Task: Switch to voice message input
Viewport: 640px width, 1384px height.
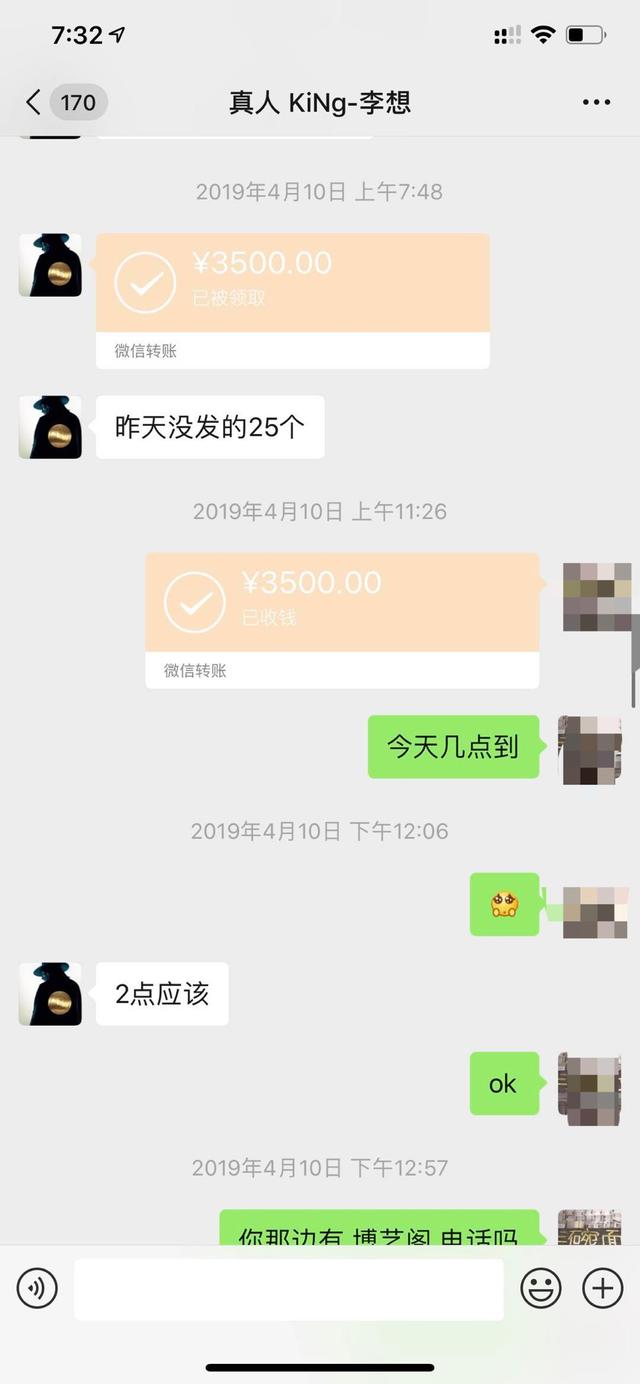Action: coord(37,1288)
